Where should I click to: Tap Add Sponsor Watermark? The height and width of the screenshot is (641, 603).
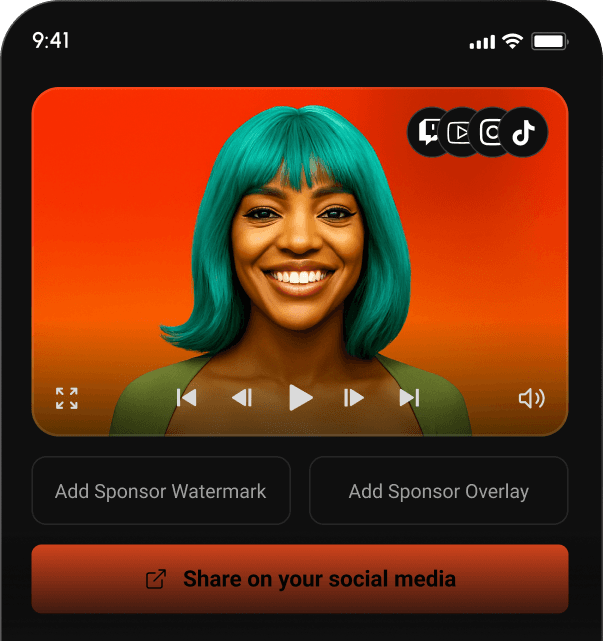pos(161,491)
